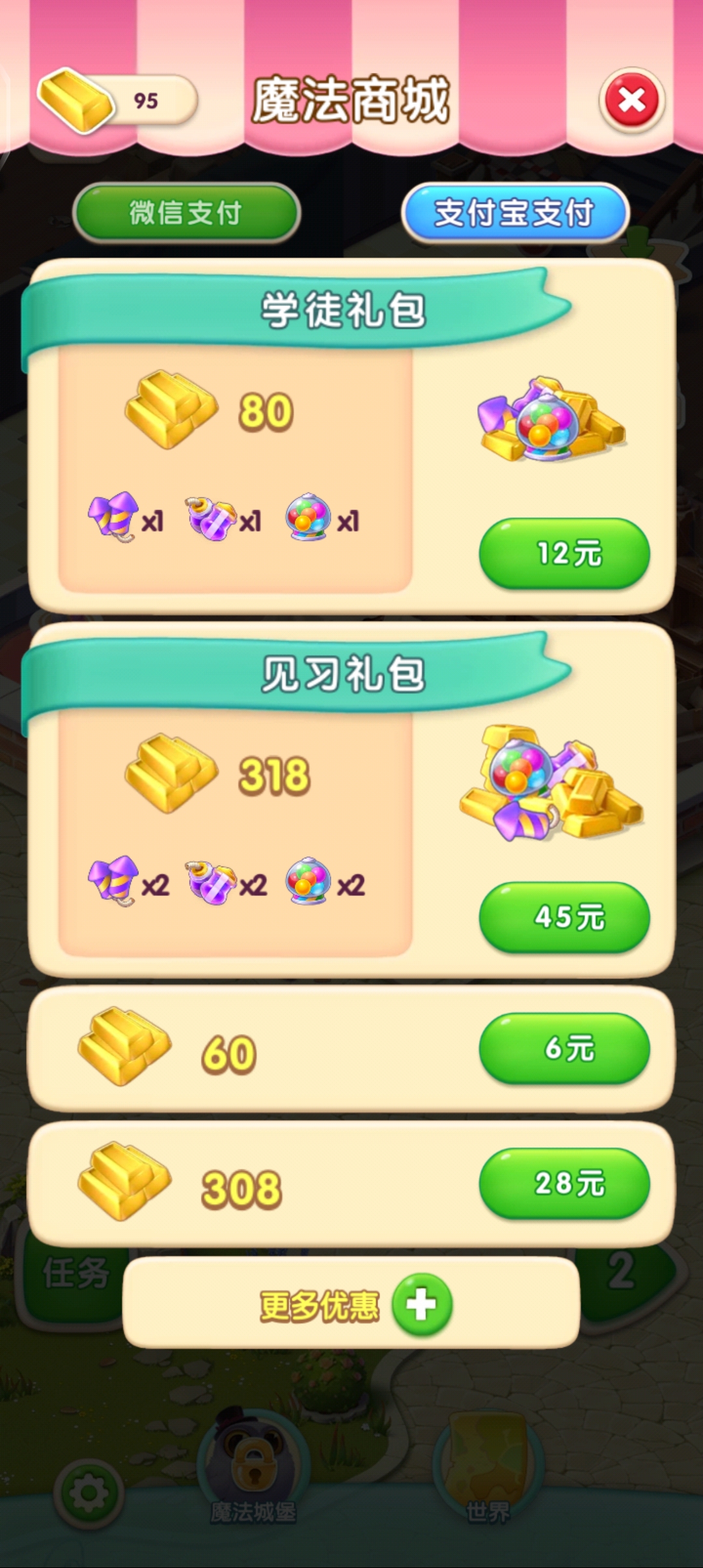Switch to 支付宝支付 payment

click(515, 213)
